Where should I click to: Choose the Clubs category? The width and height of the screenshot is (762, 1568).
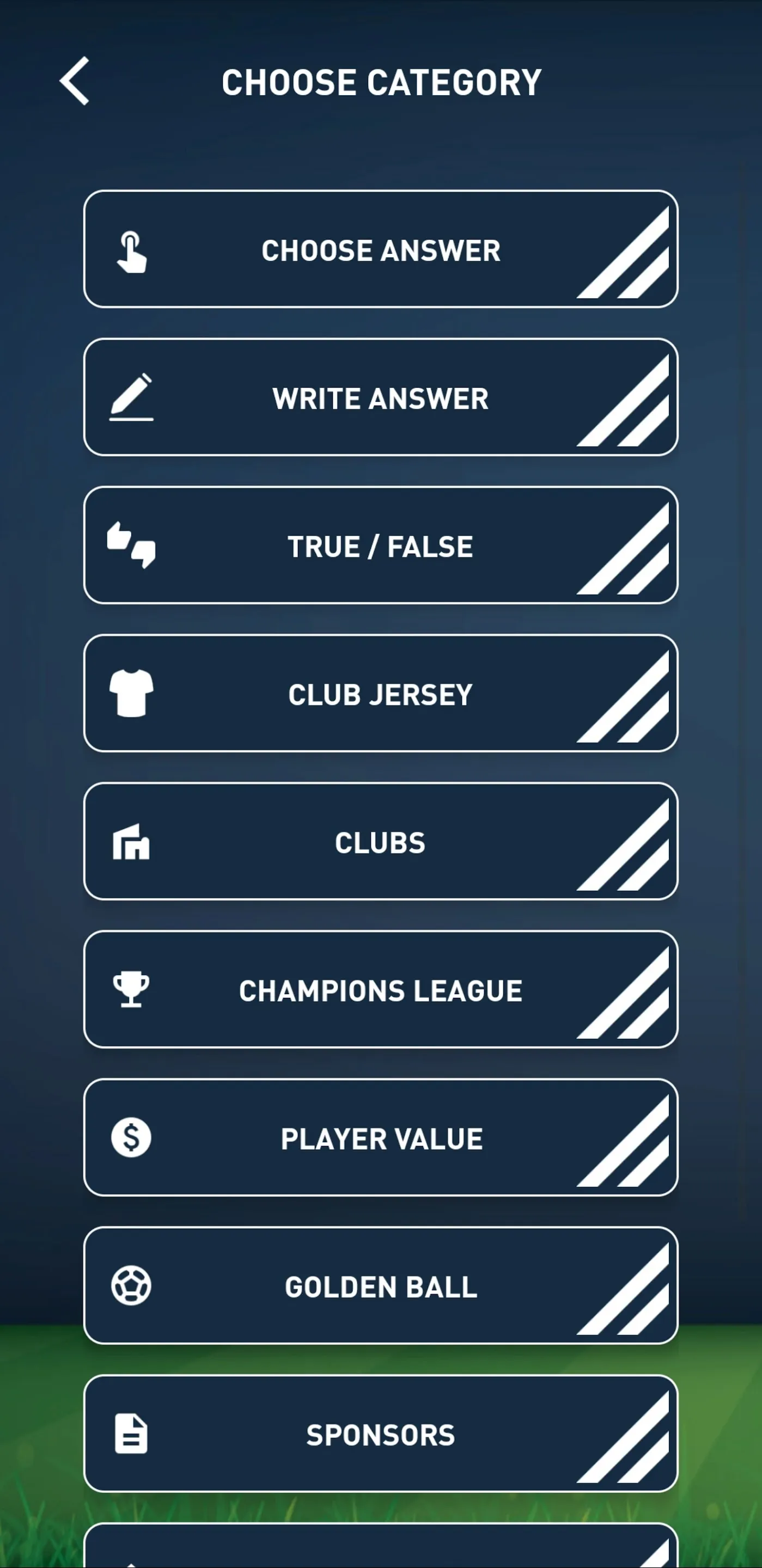pyautogui.click(x=381, y=842)
